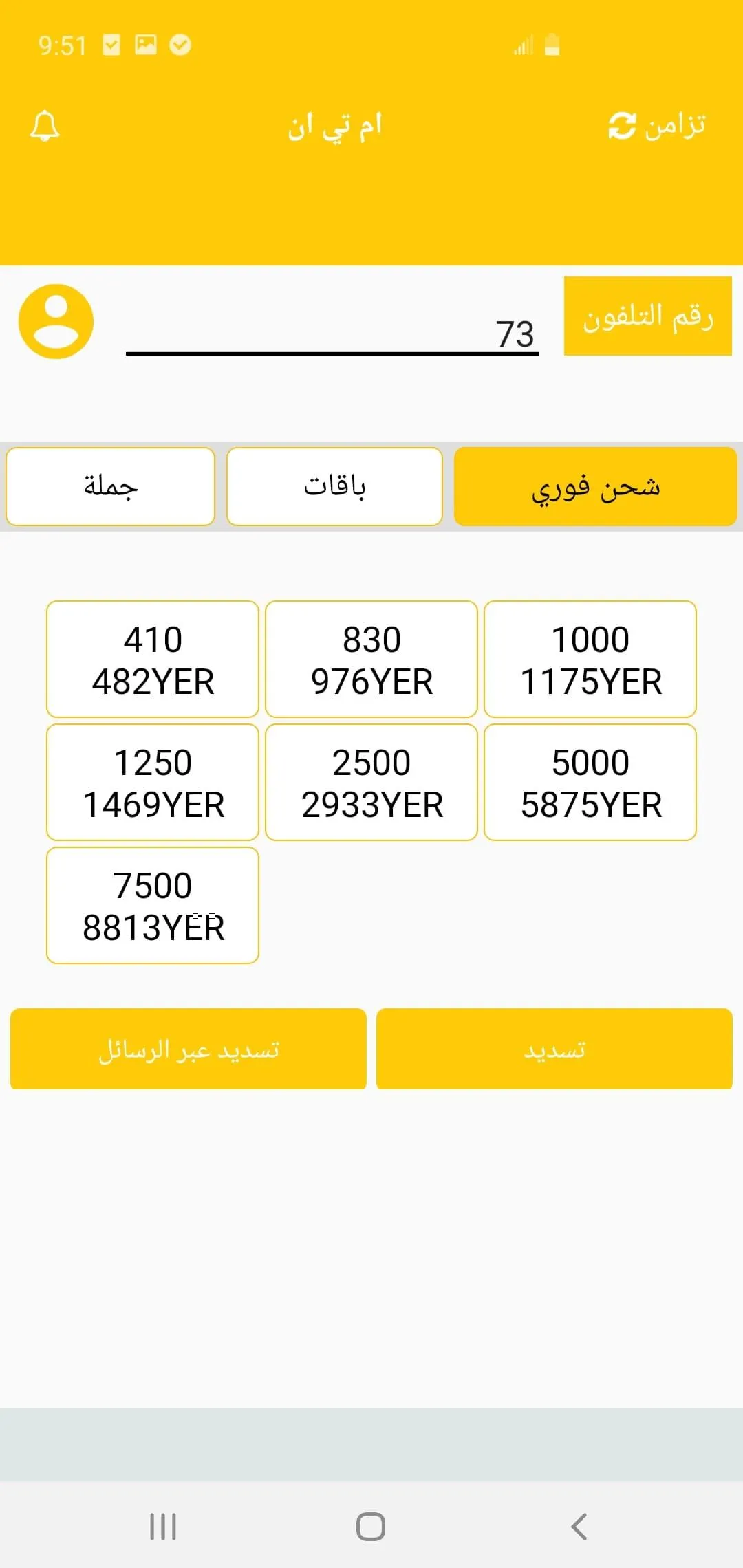Choose the 7500 recharge for 8813YER
Viewport: 743px width, 1568px height.
pos(153,906)
